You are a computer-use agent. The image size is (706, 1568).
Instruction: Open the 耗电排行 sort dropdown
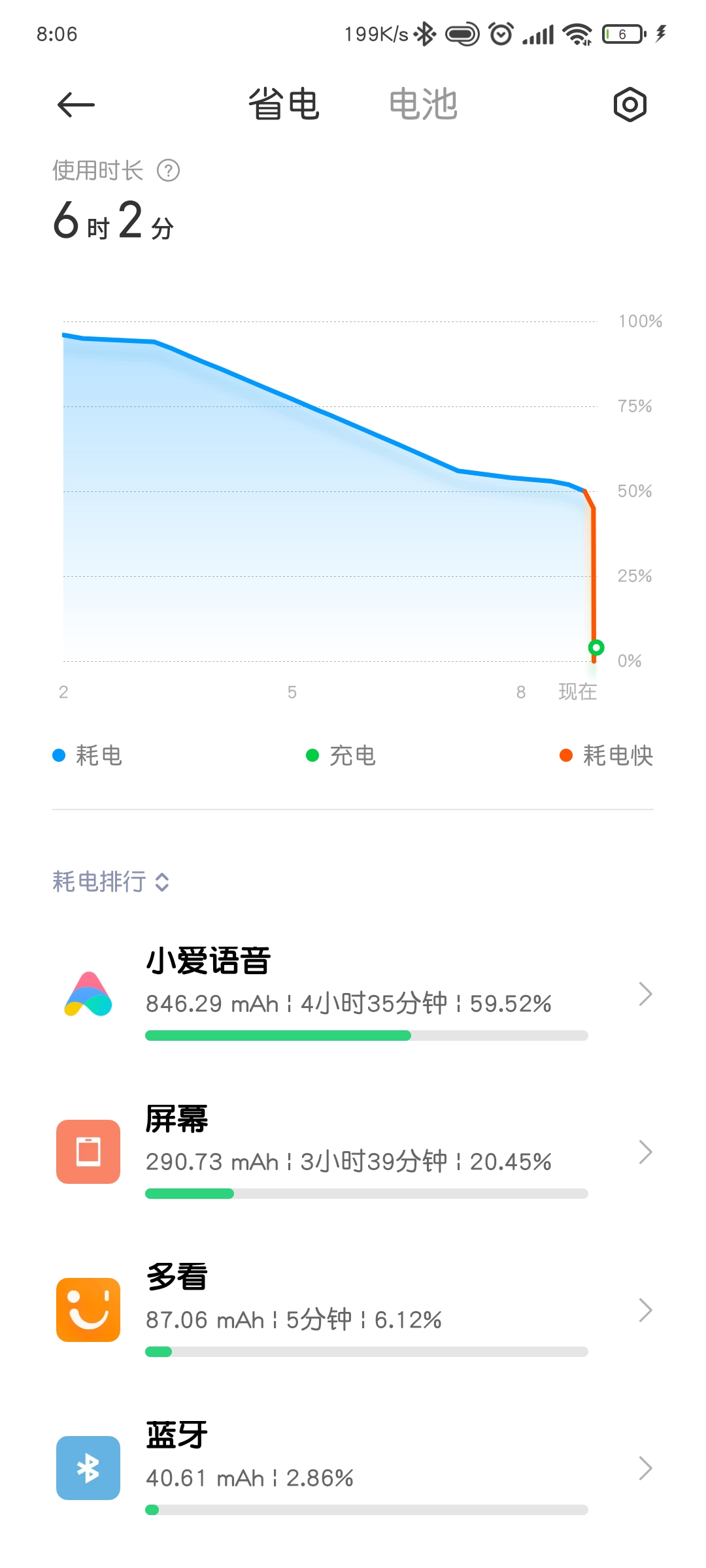[111, 881]
